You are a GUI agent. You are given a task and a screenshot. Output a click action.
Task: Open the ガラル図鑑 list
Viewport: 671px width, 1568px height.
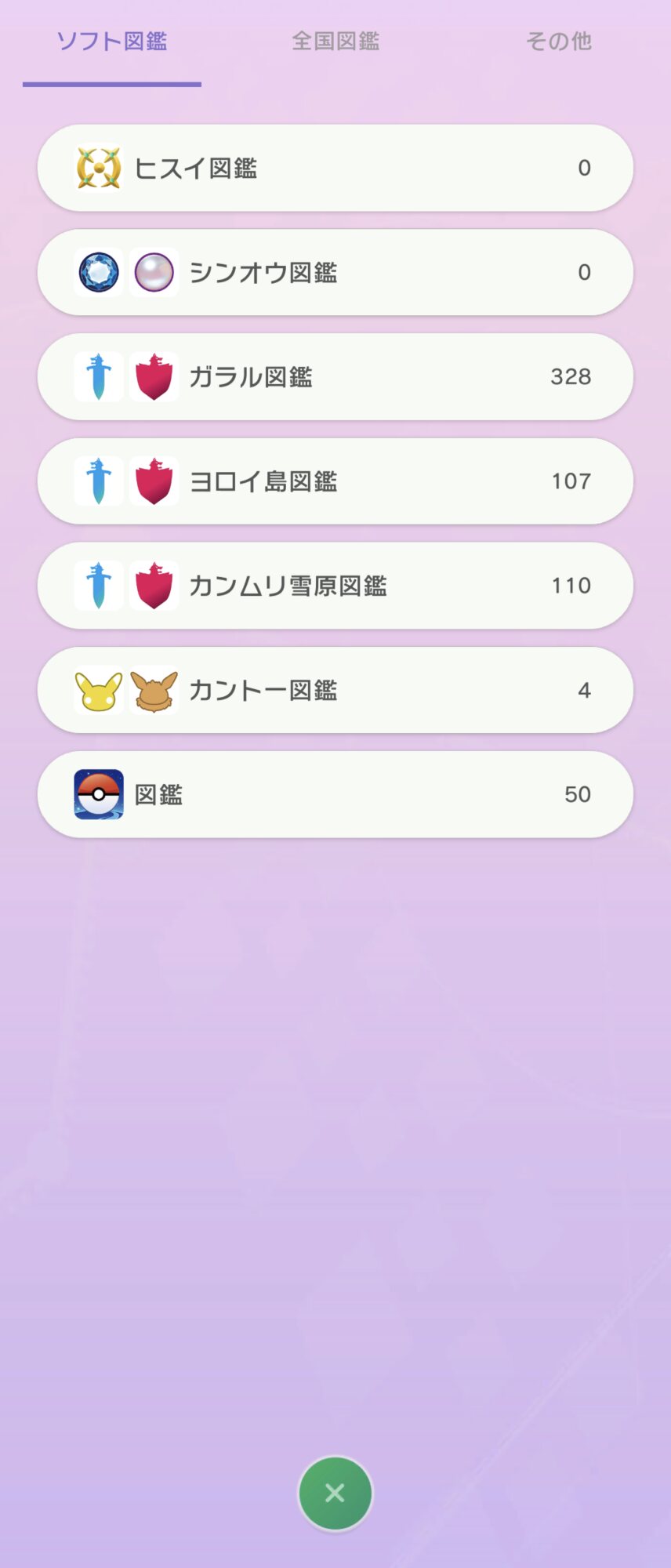click(335, 376)
